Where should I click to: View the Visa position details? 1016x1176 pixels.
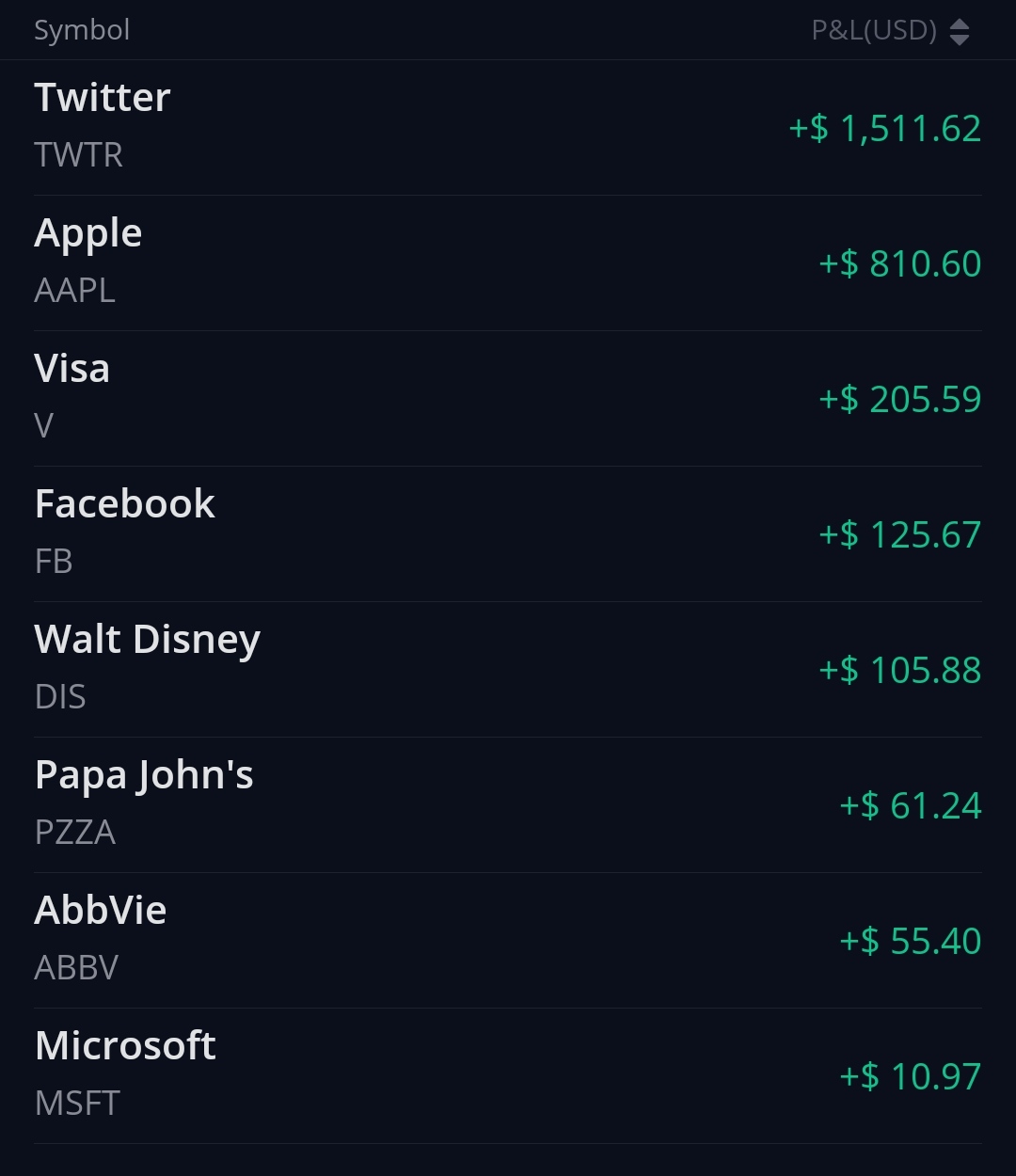click(x=508, y=398)
